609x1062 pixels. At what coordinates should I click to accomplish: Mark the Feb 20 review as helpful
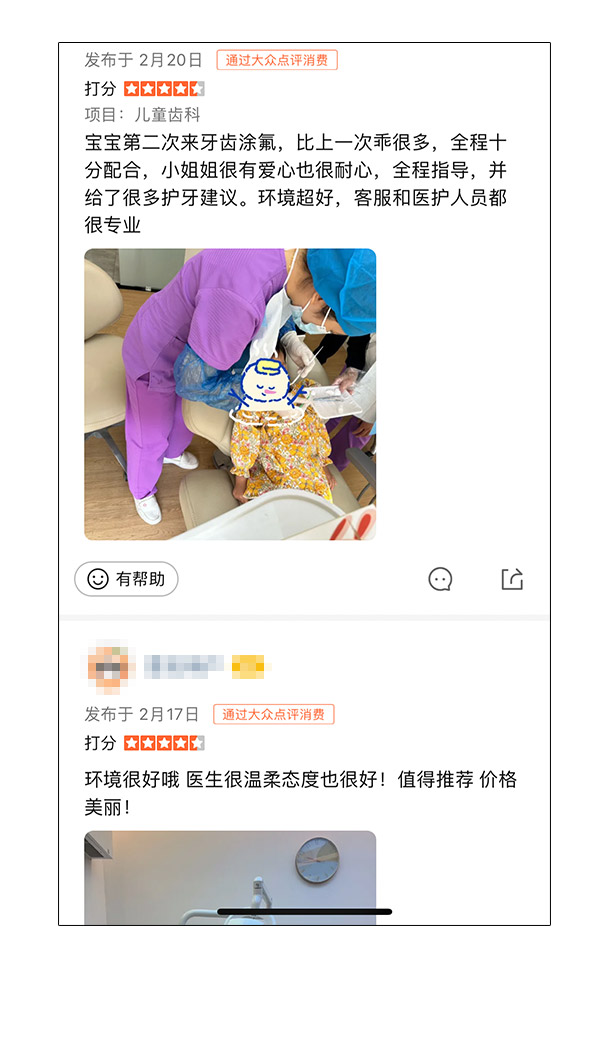[x=126, y=579]
